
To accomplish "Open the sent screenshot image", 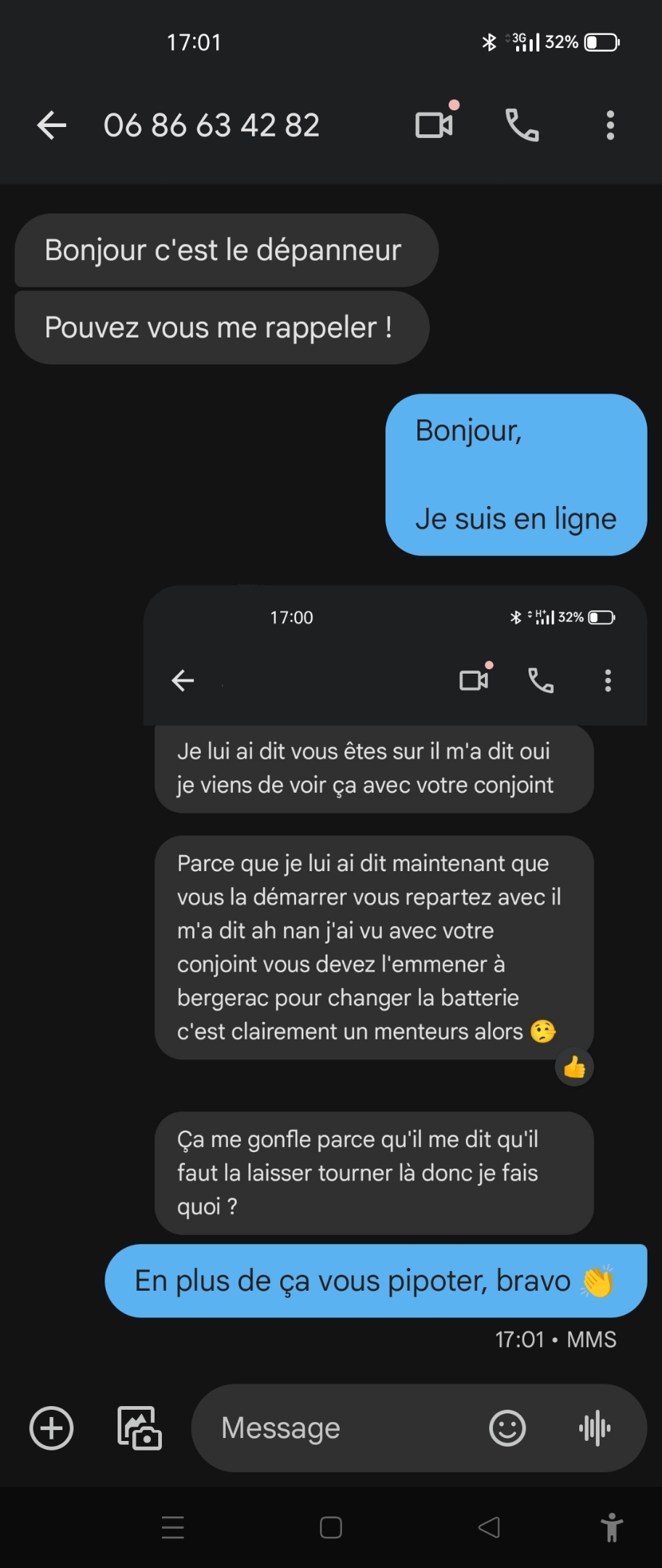I will click(x=394, y=907).
